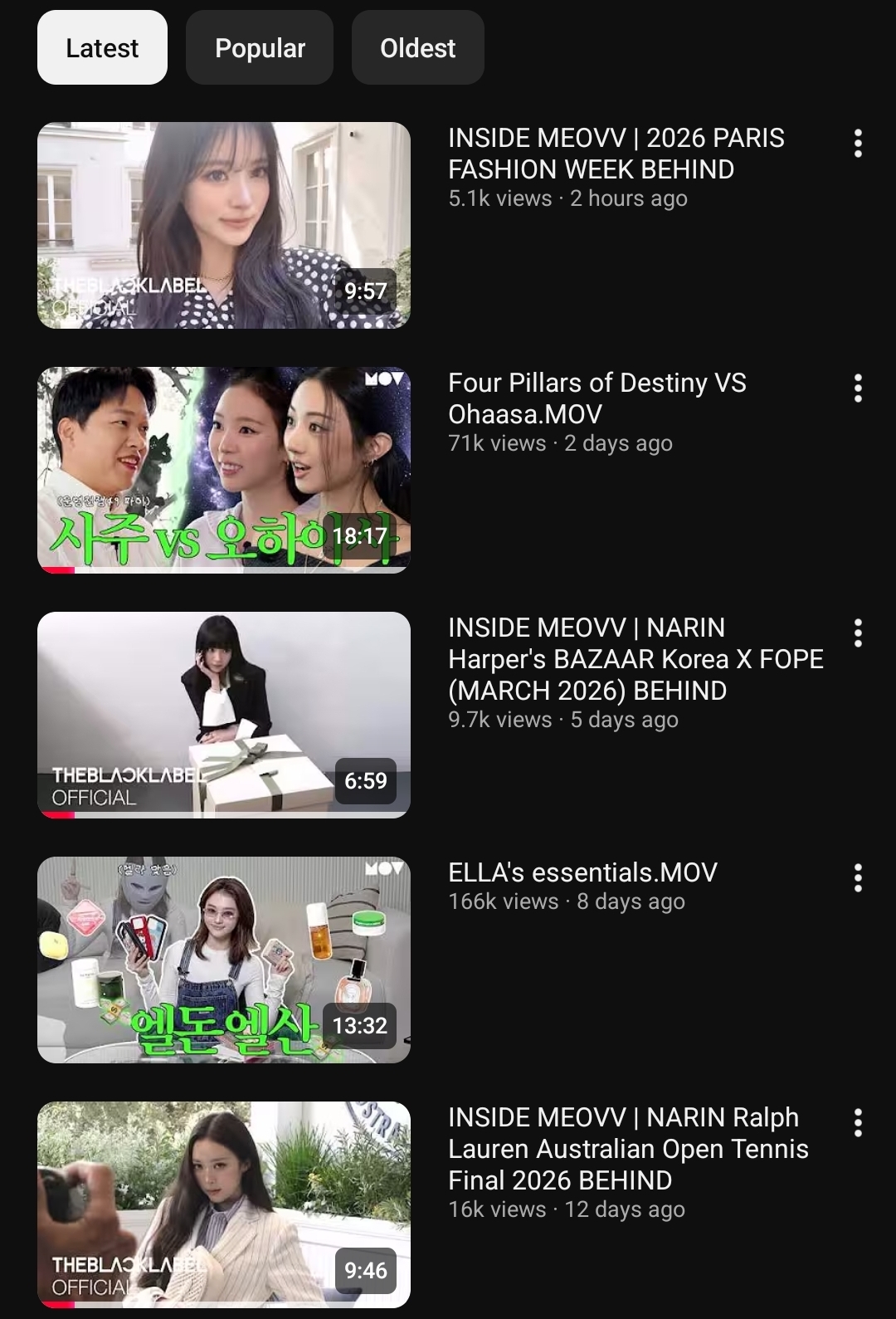Show options for Harper's BAZAAR Korea video
The image size is (896, 1319).
tap(858, 633)
